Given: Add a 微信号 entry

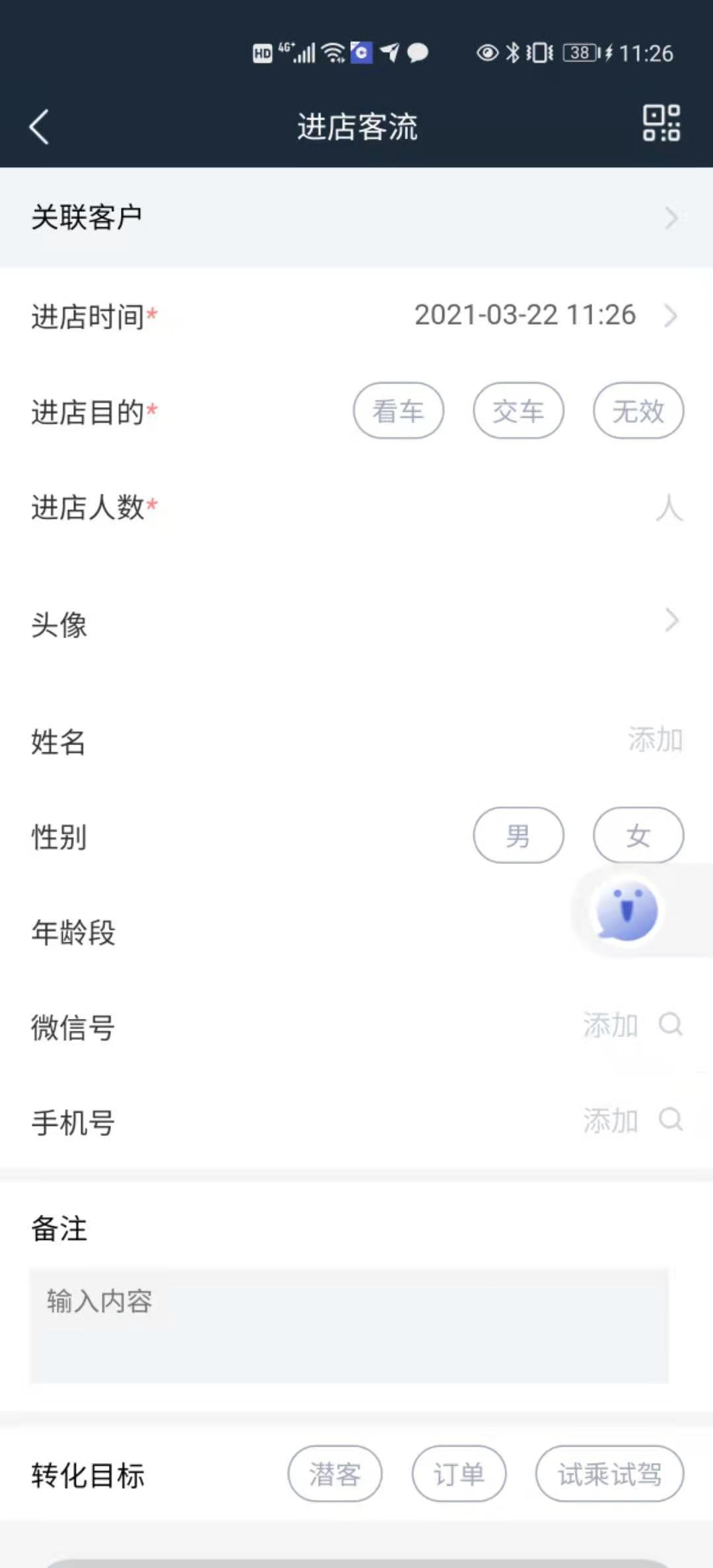Looking at the screenshot, I should coord(609,1026).
